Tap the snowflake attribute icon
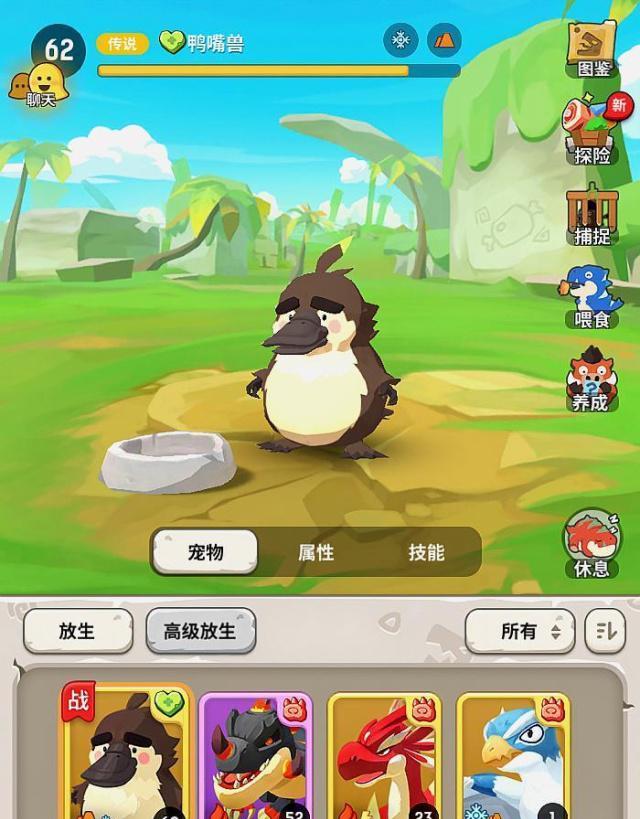Viewport: 640px width, 819px height. [401, 41]
